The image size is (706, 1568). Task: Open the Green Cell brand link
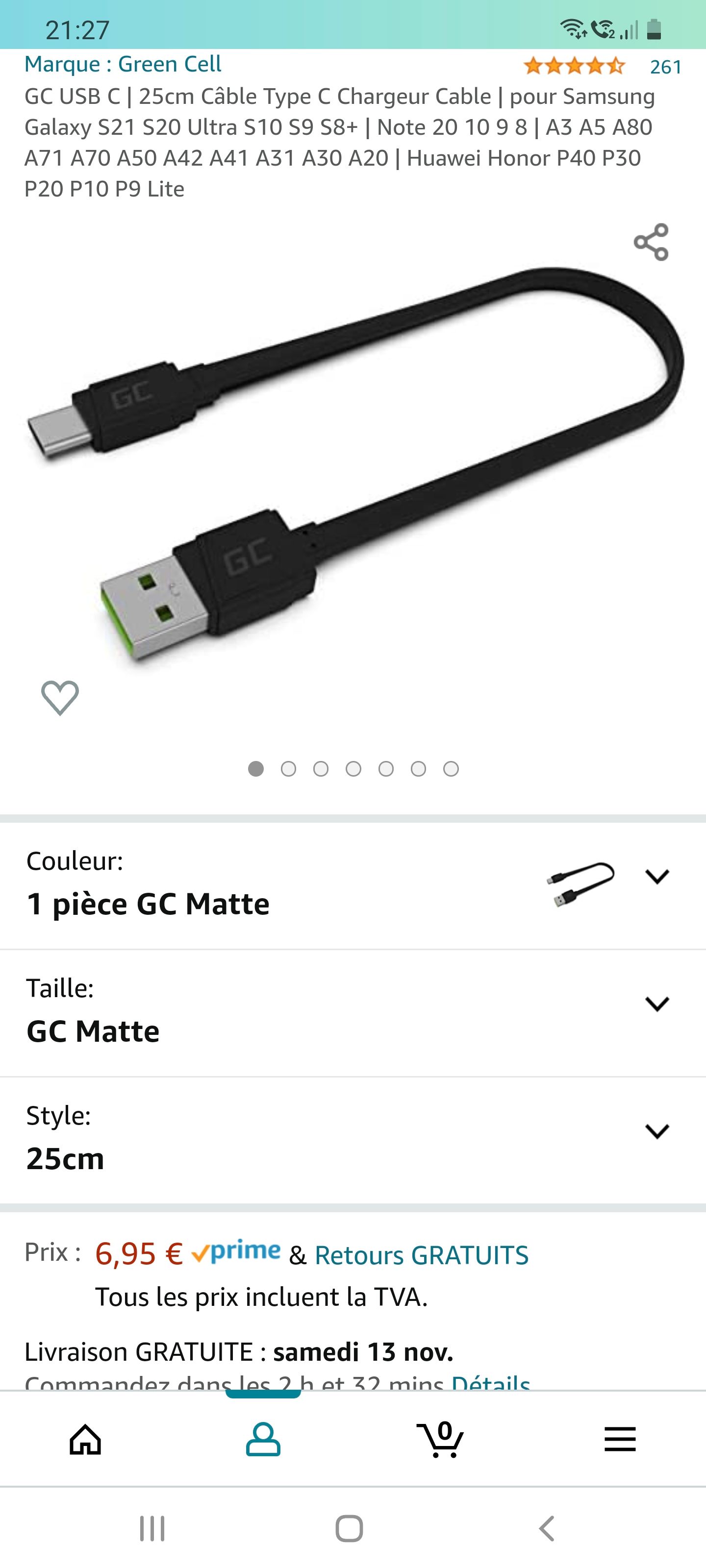pos(123,64)
